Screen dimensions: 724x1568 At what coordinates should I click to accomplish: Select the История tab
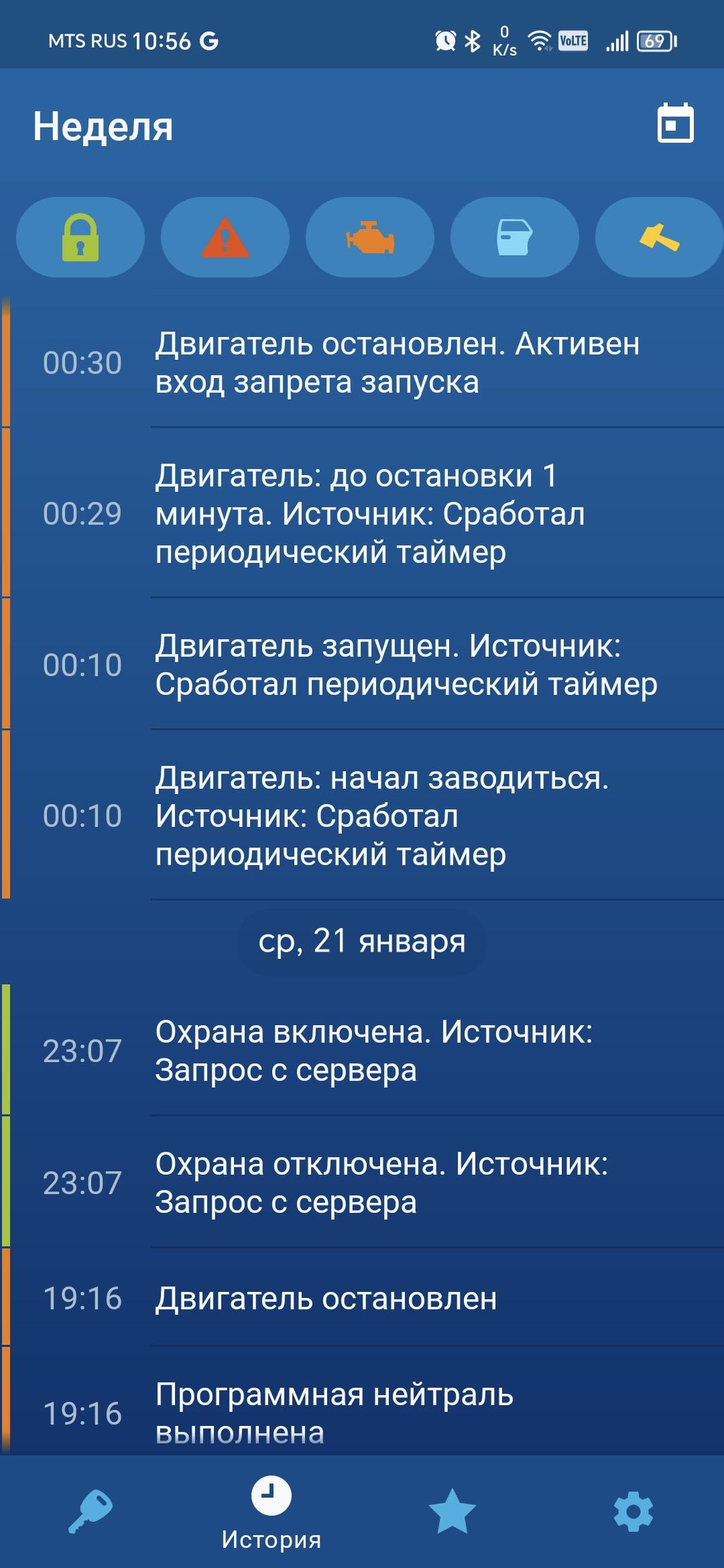click(x=271, y=1513)
